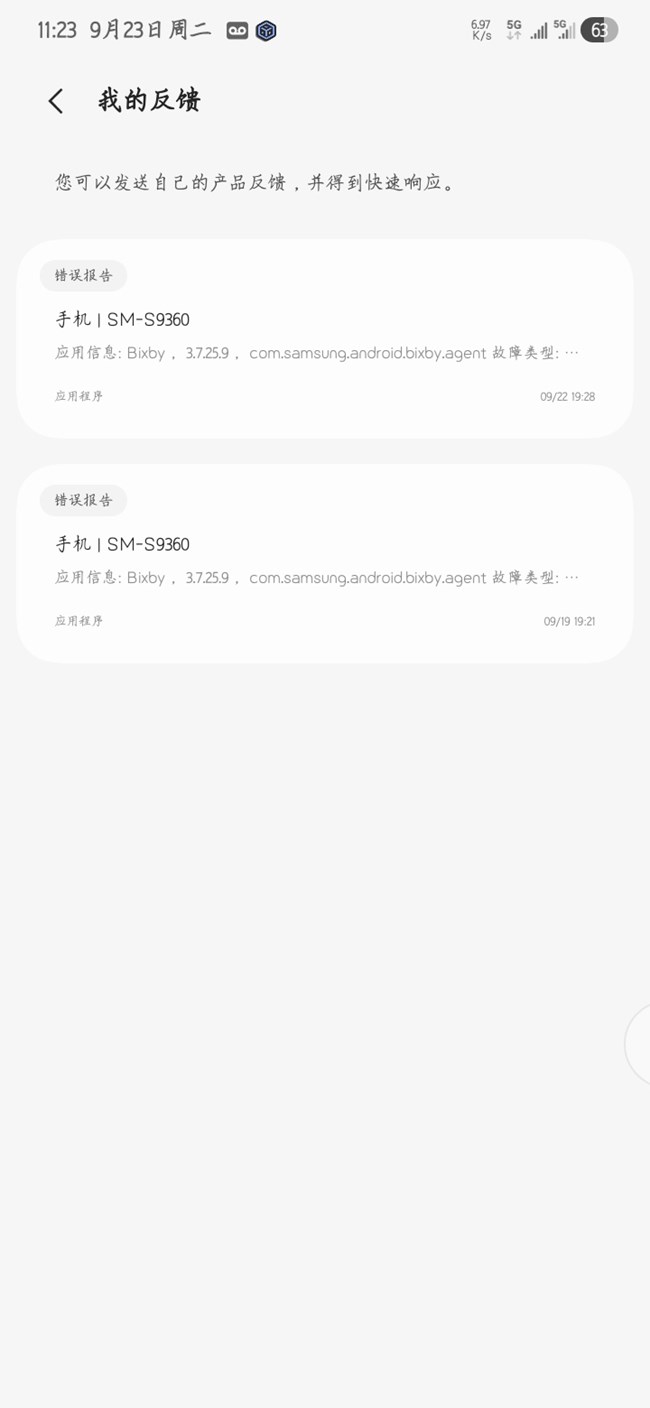Open the error report dated 09/19 19:21
The image size is (650, 1408).
324,563
